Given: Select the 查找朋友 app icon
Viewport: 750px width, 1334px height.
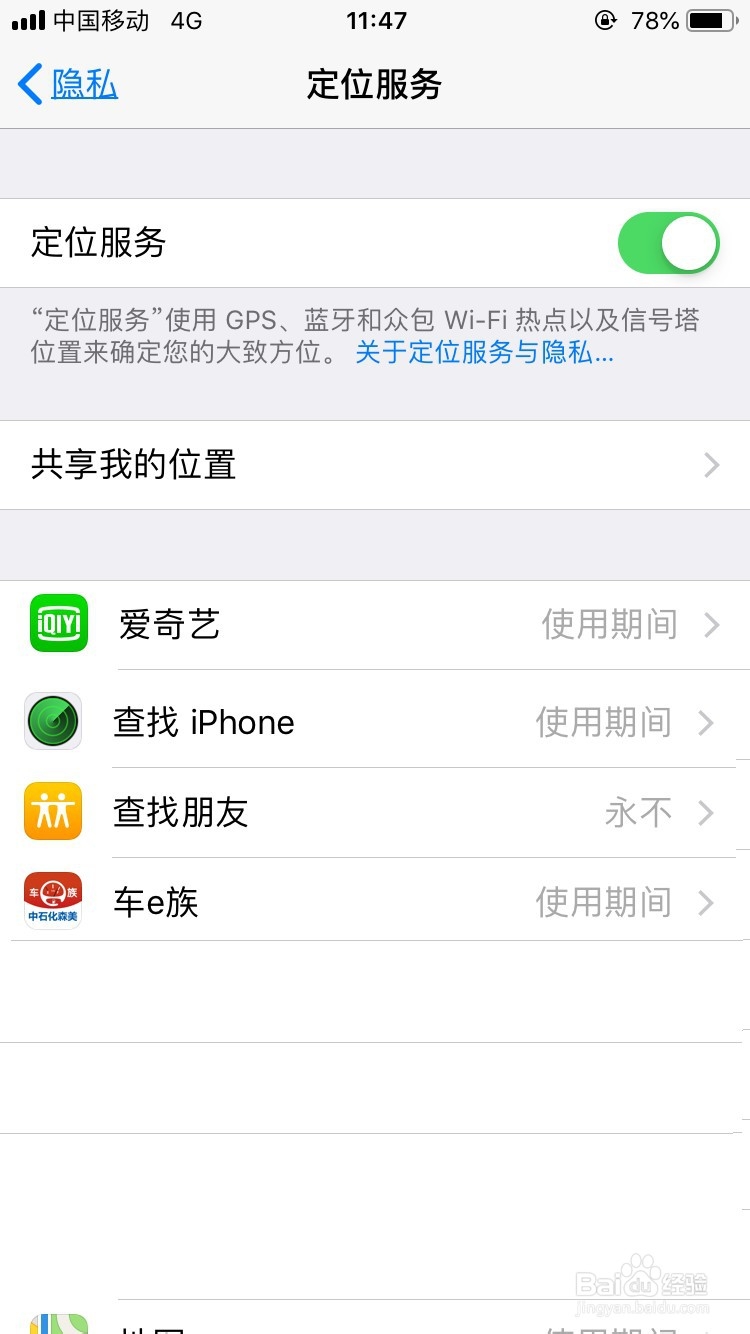Looking at the screenshot, I should coord(52,812).
